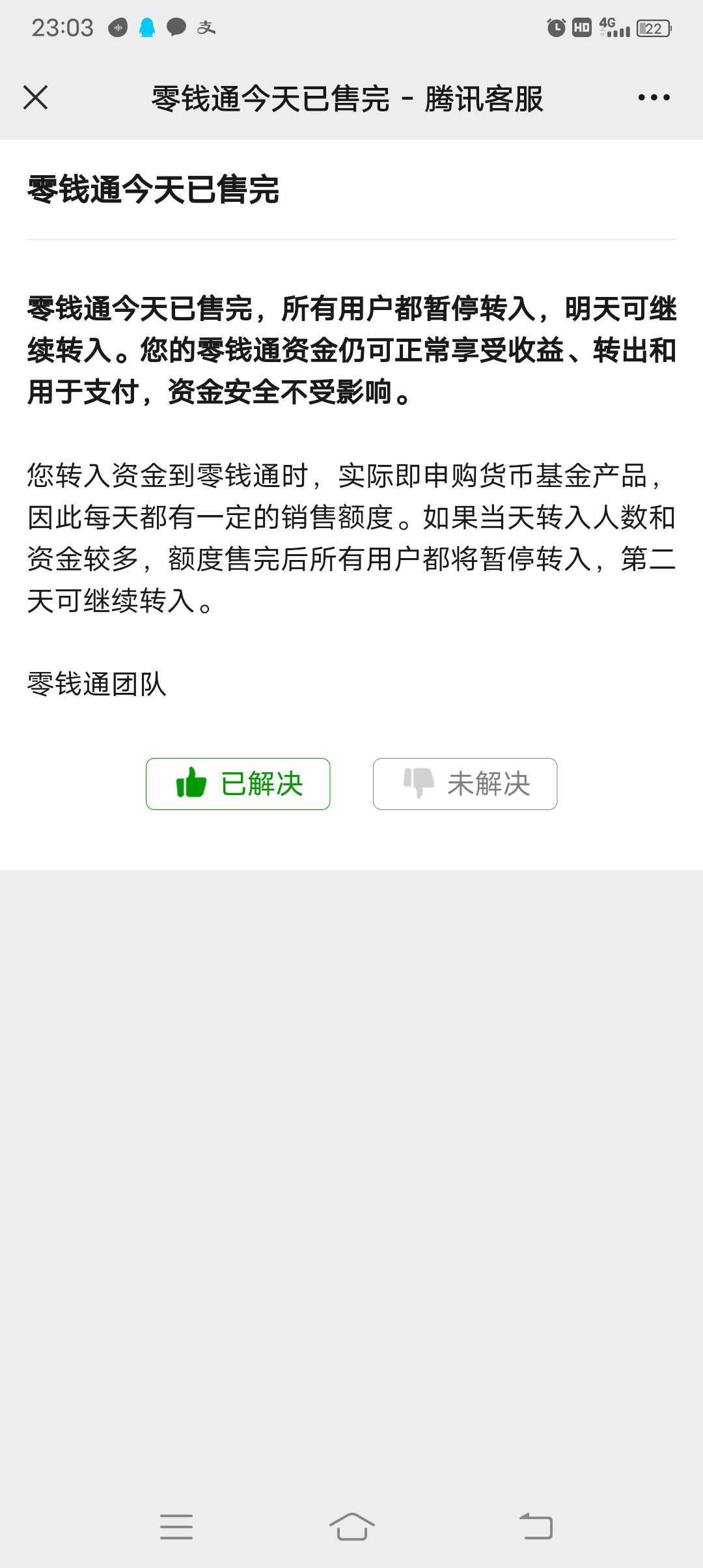
Task: Tap the system home button
Action: 351,1526
